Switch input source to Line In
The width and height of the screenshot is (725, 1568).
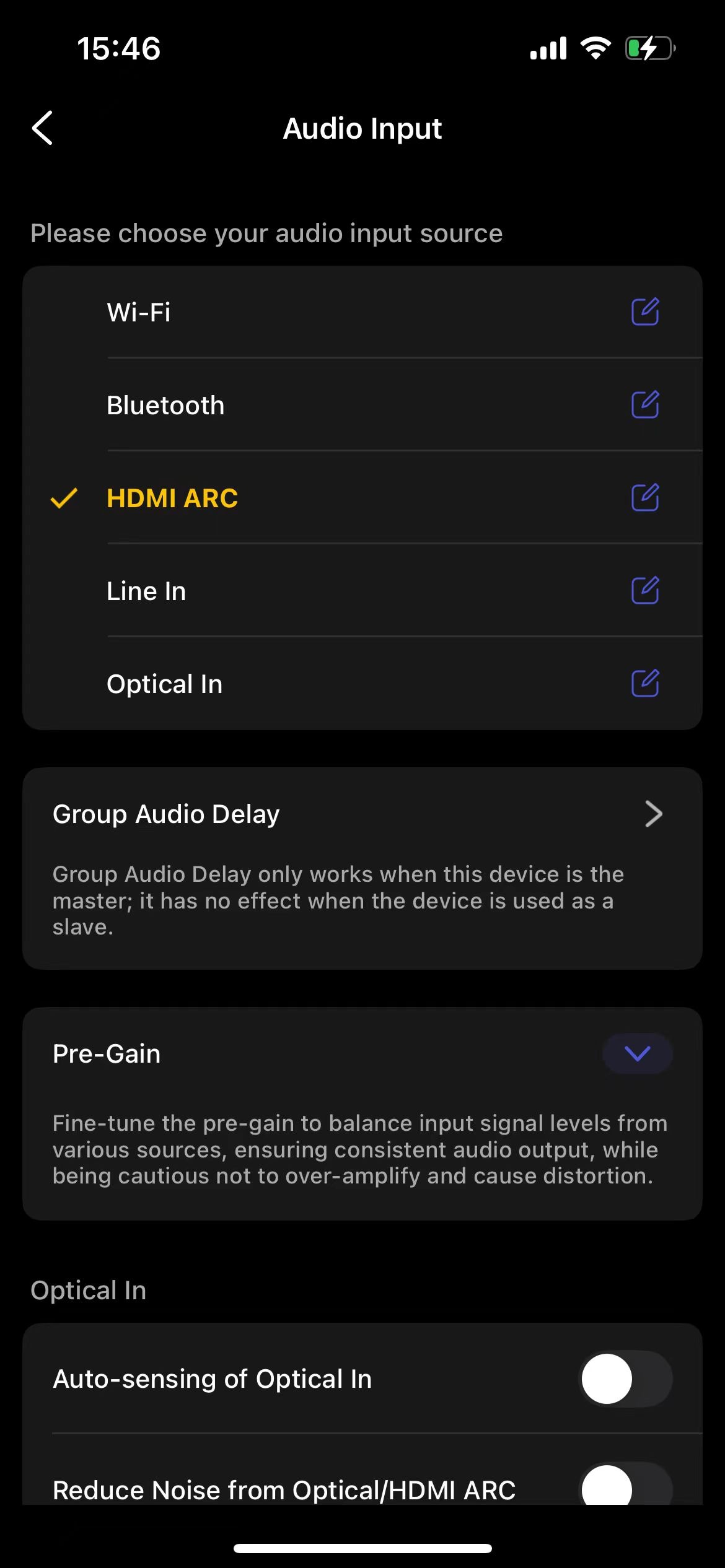(362, 591)
